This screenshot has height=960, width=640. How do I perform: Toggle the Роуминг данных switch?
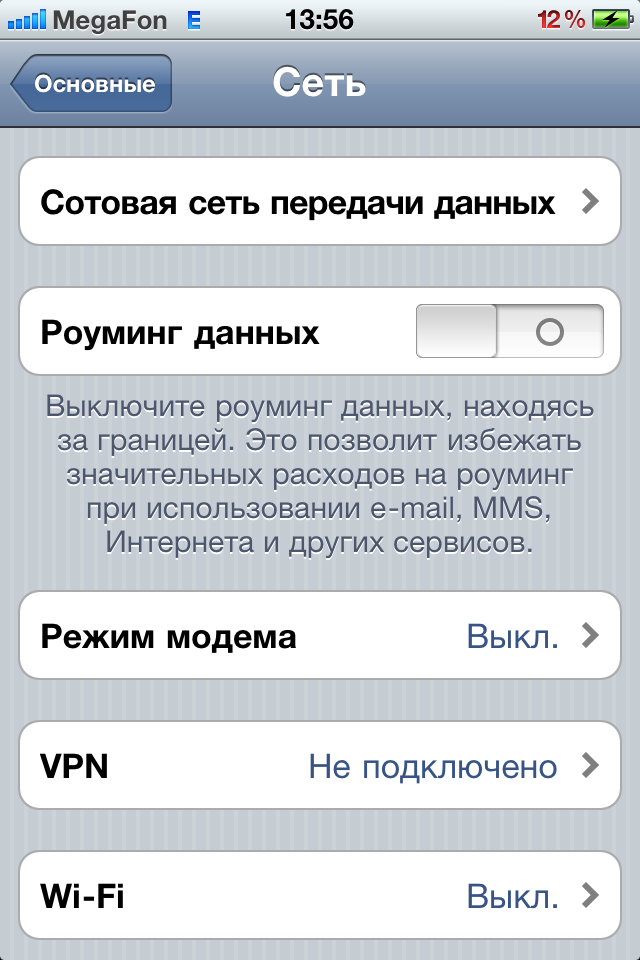coord(510,332)
